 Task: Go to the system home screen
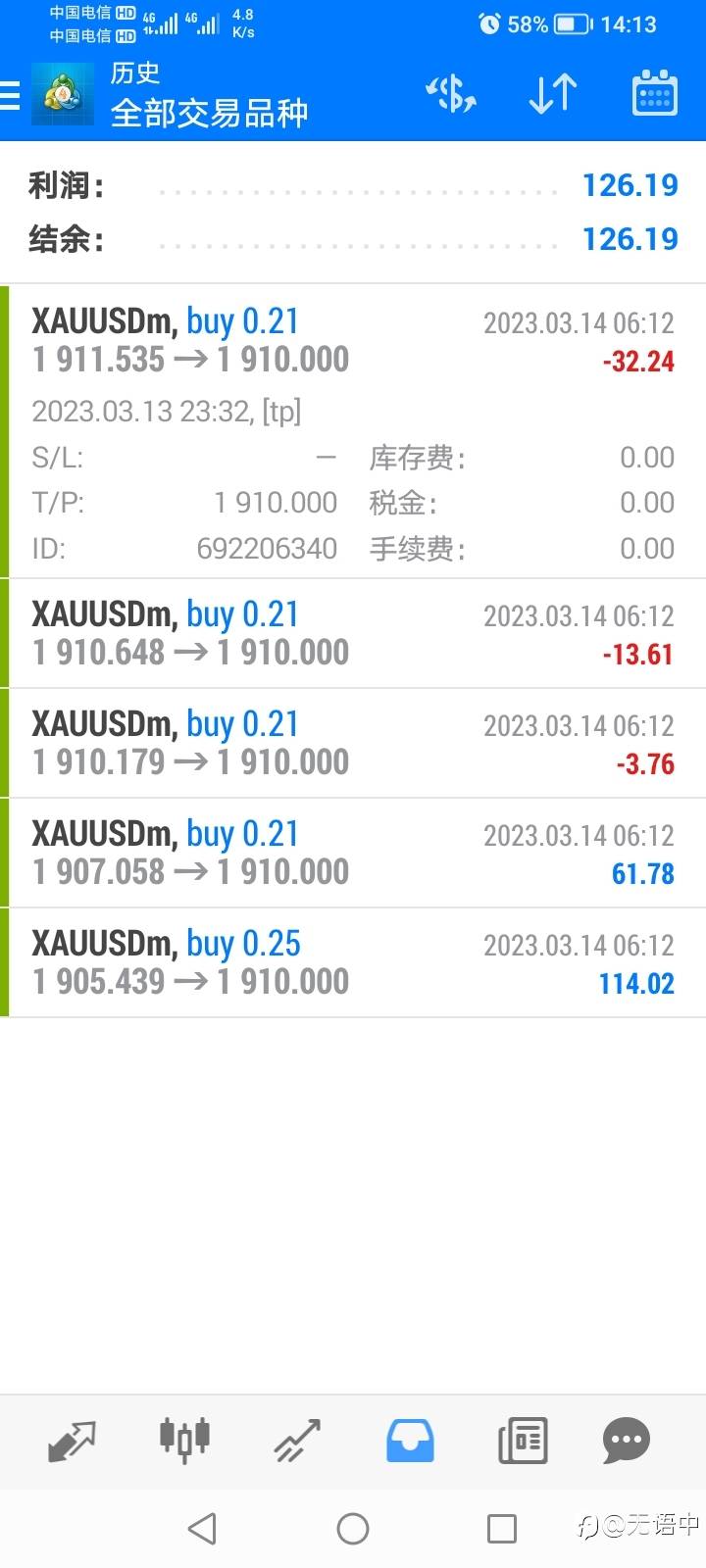coord(353,1529)
